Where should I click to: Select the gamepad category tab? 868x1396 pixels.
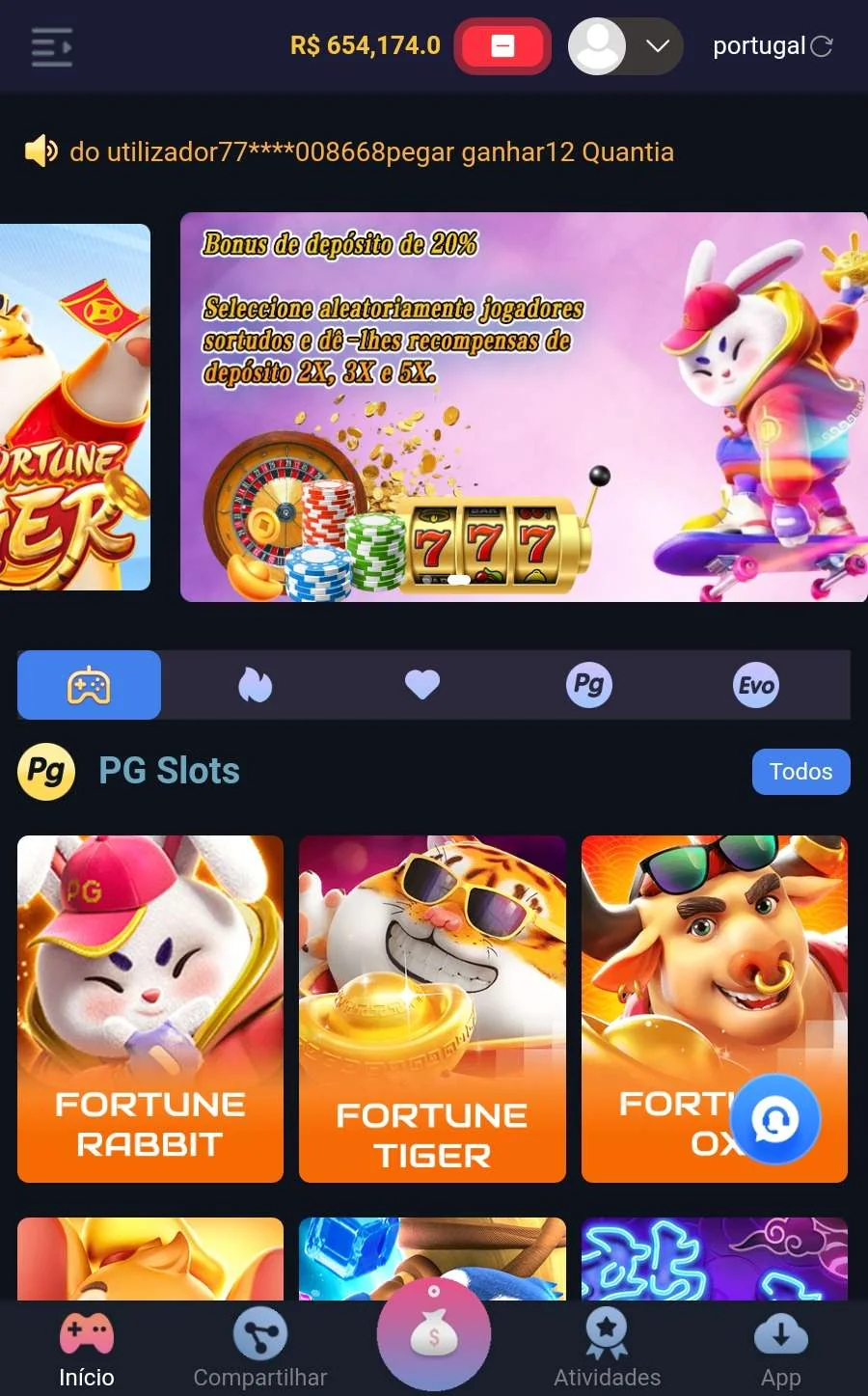(x=89, y=686)
